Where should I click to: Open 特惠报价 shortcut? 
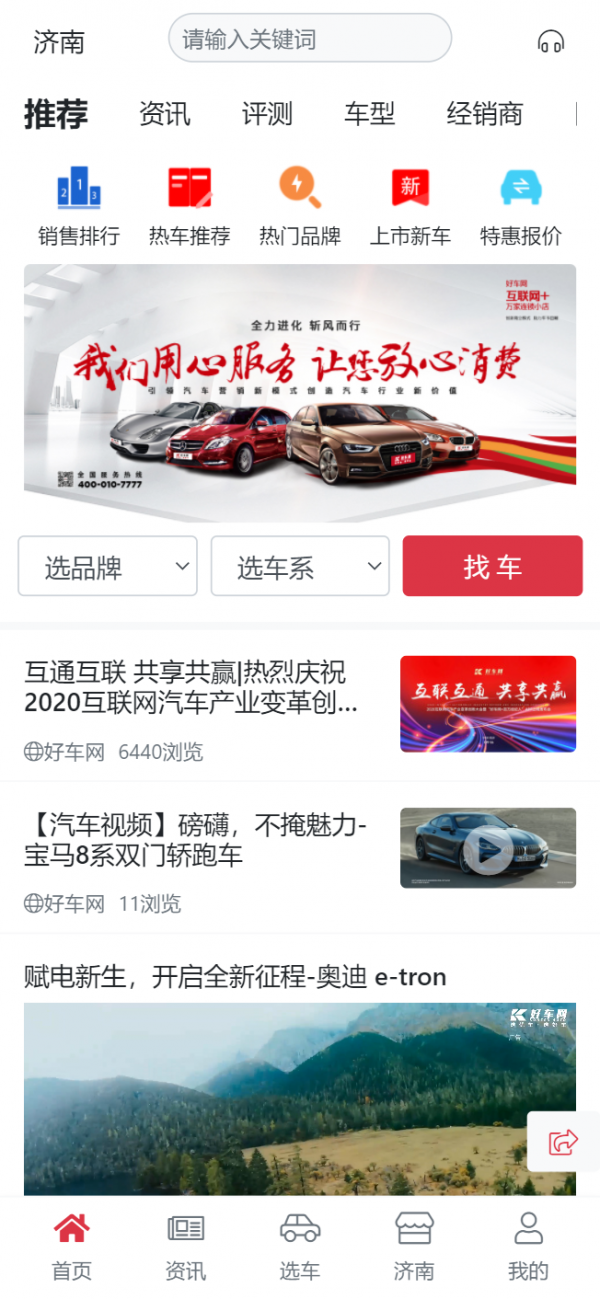[x=521, y=207]
